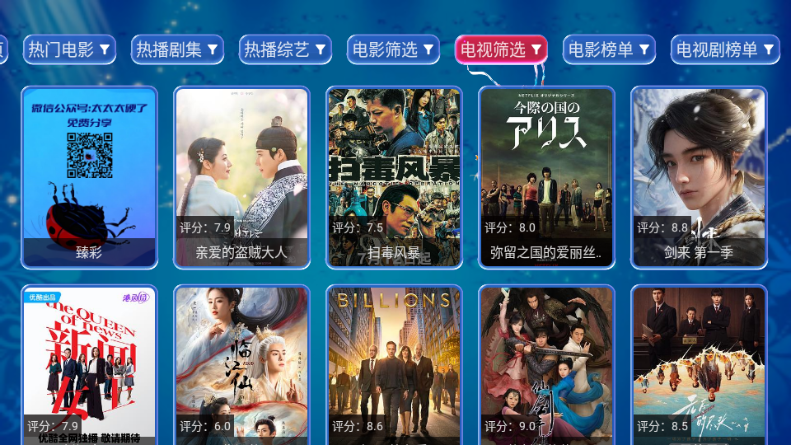Select 剑来 第一季 card
This screenshot has height=445, width=791.
tap(698, 177)
